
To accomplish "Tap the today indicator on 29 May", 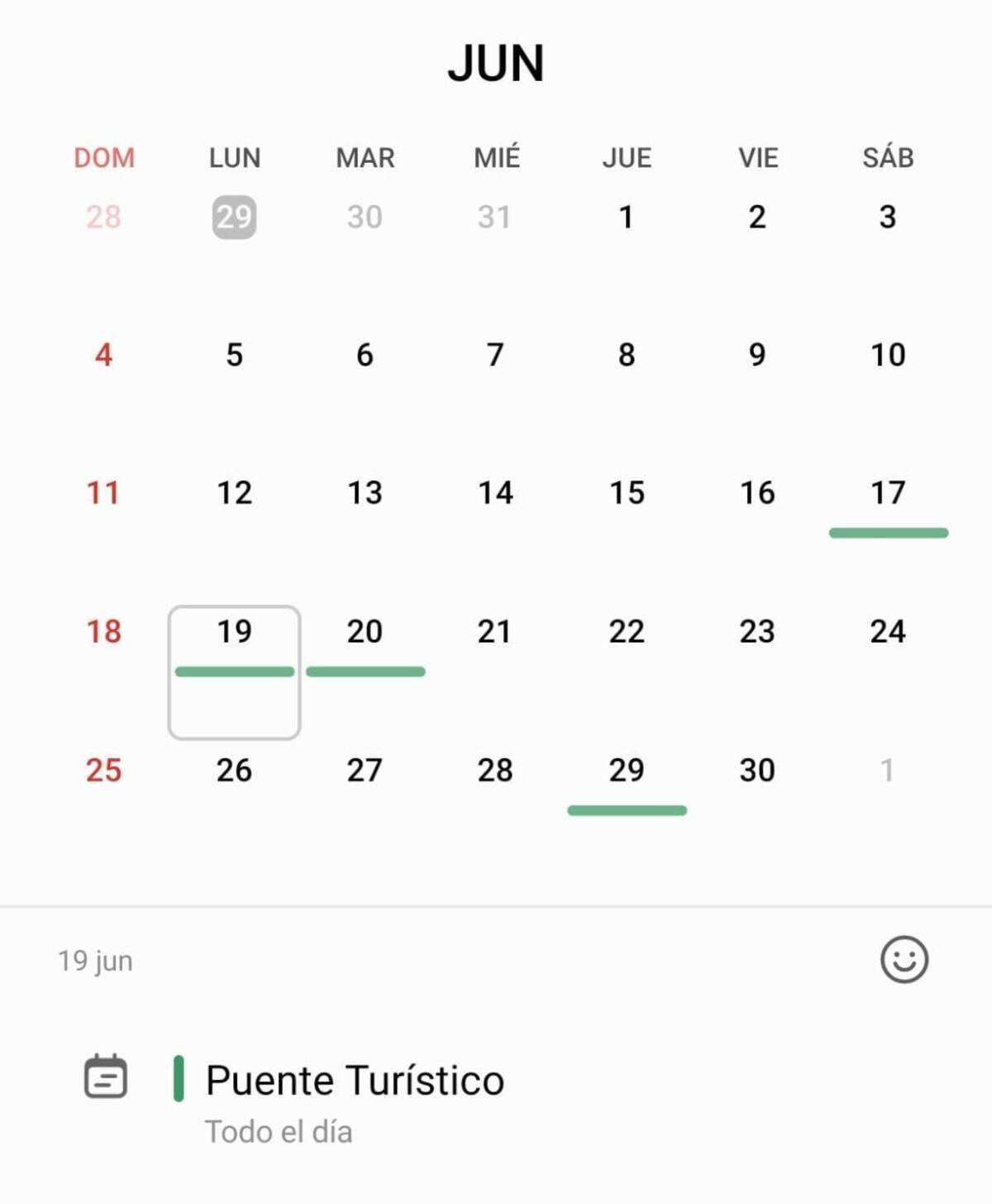I will pos(234,217).
